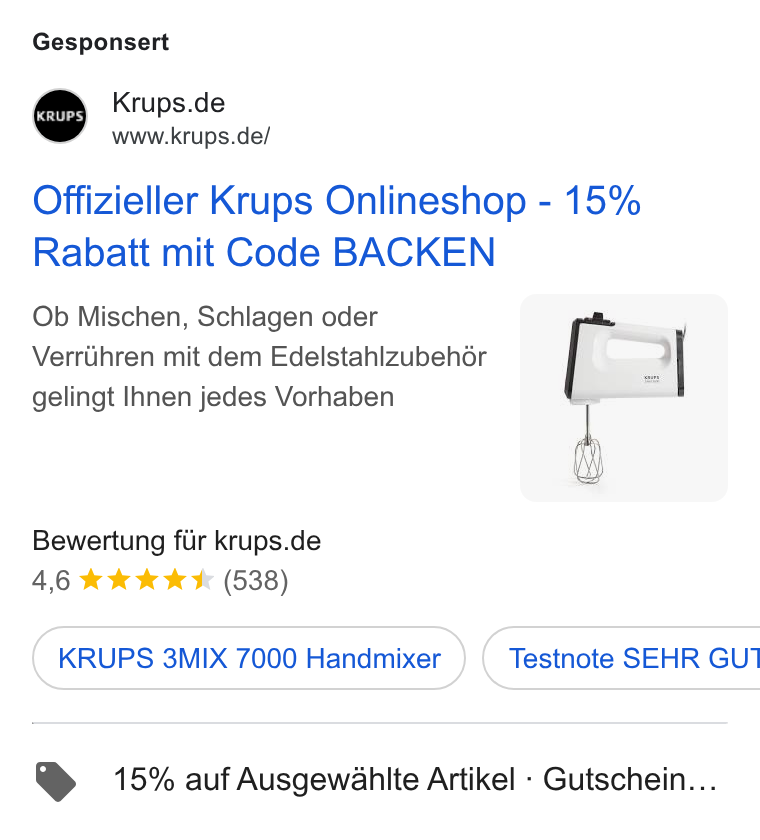Tap the hand mixer product image

pyautogui.click(x=623, y=398)
